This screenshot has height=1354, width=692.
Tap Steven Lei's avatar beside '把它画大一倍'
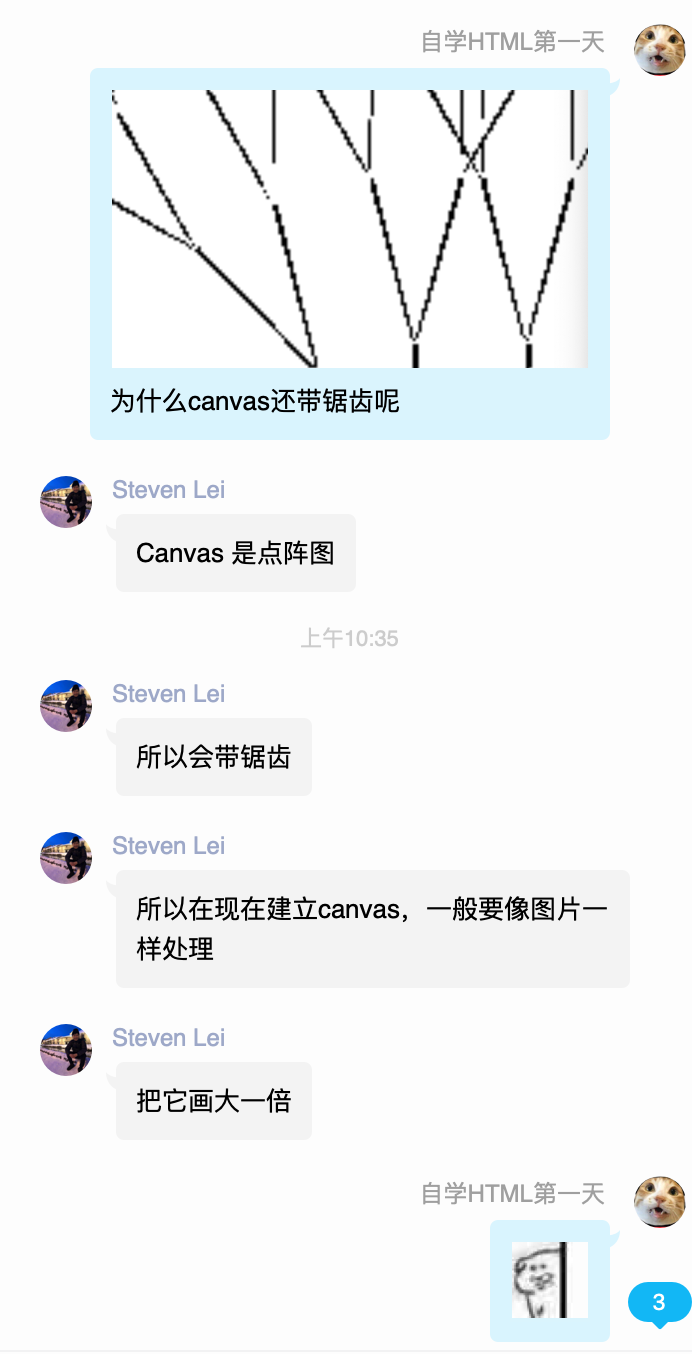pos(66,1050)
